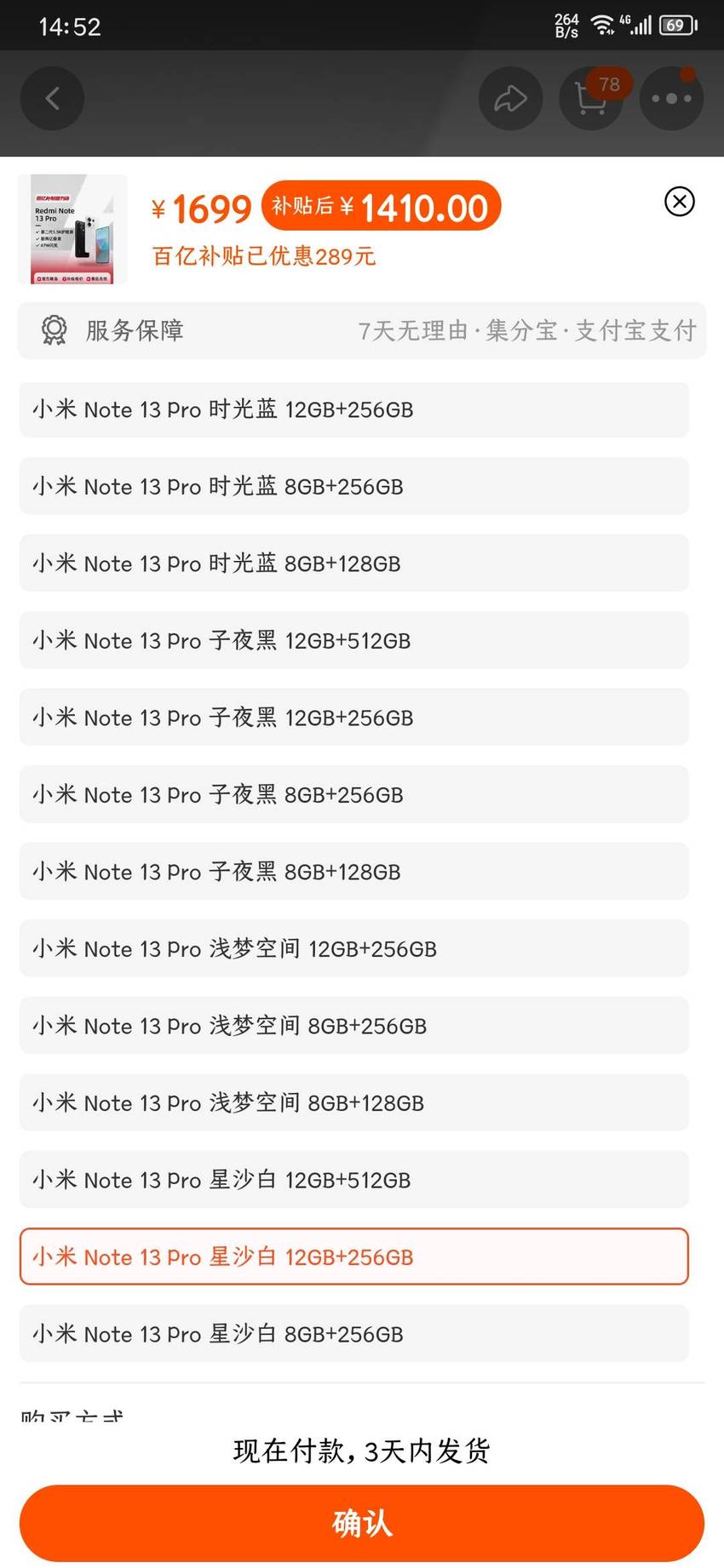Open the product thumbnail image
The width and height of the screenshot is (724, 1568).
click(x=72, y=229)
